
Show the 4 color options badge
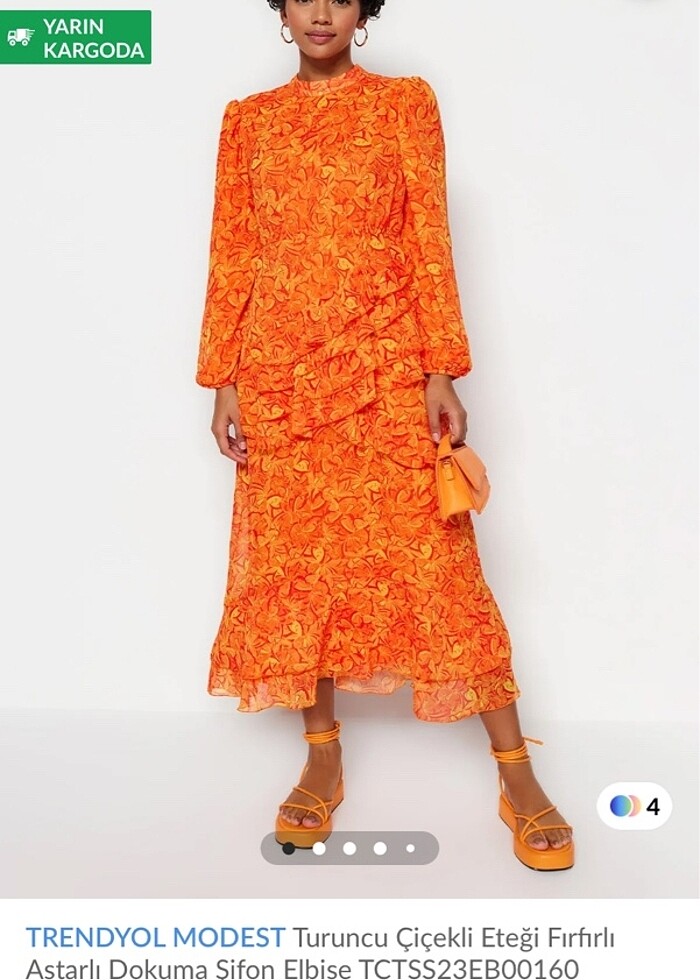[634, 806]
